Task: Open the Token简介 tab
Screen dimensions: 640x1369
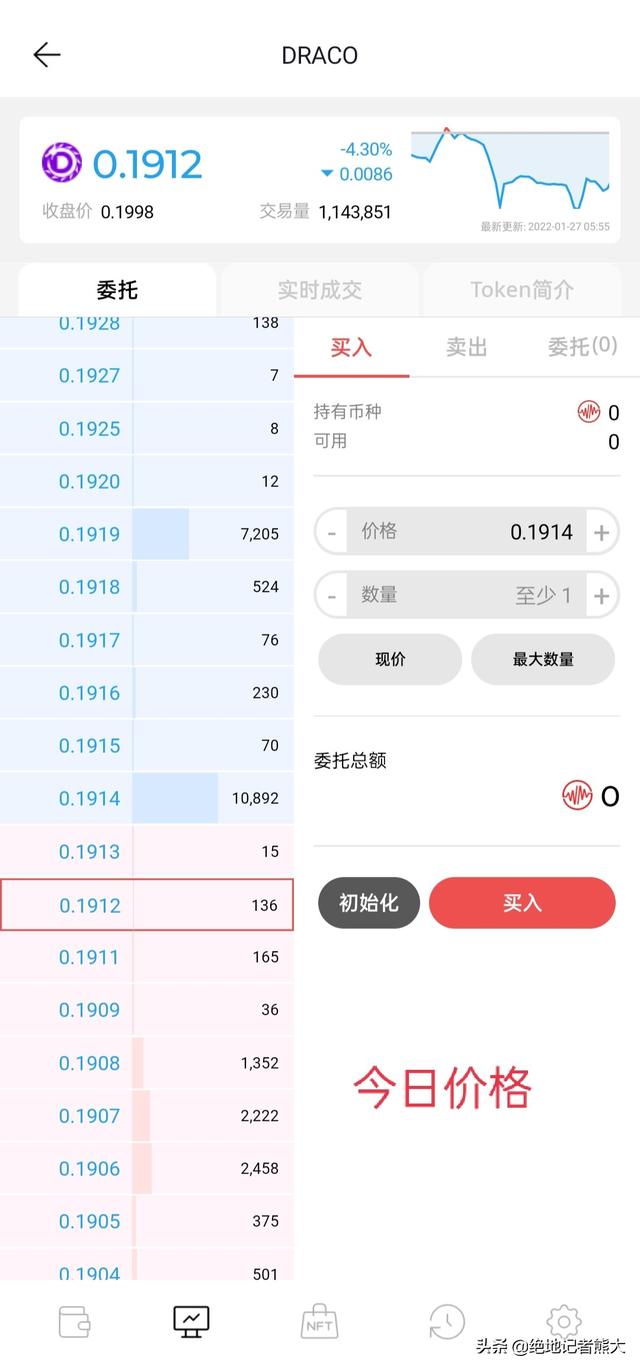Action: (x=522, y=291)
